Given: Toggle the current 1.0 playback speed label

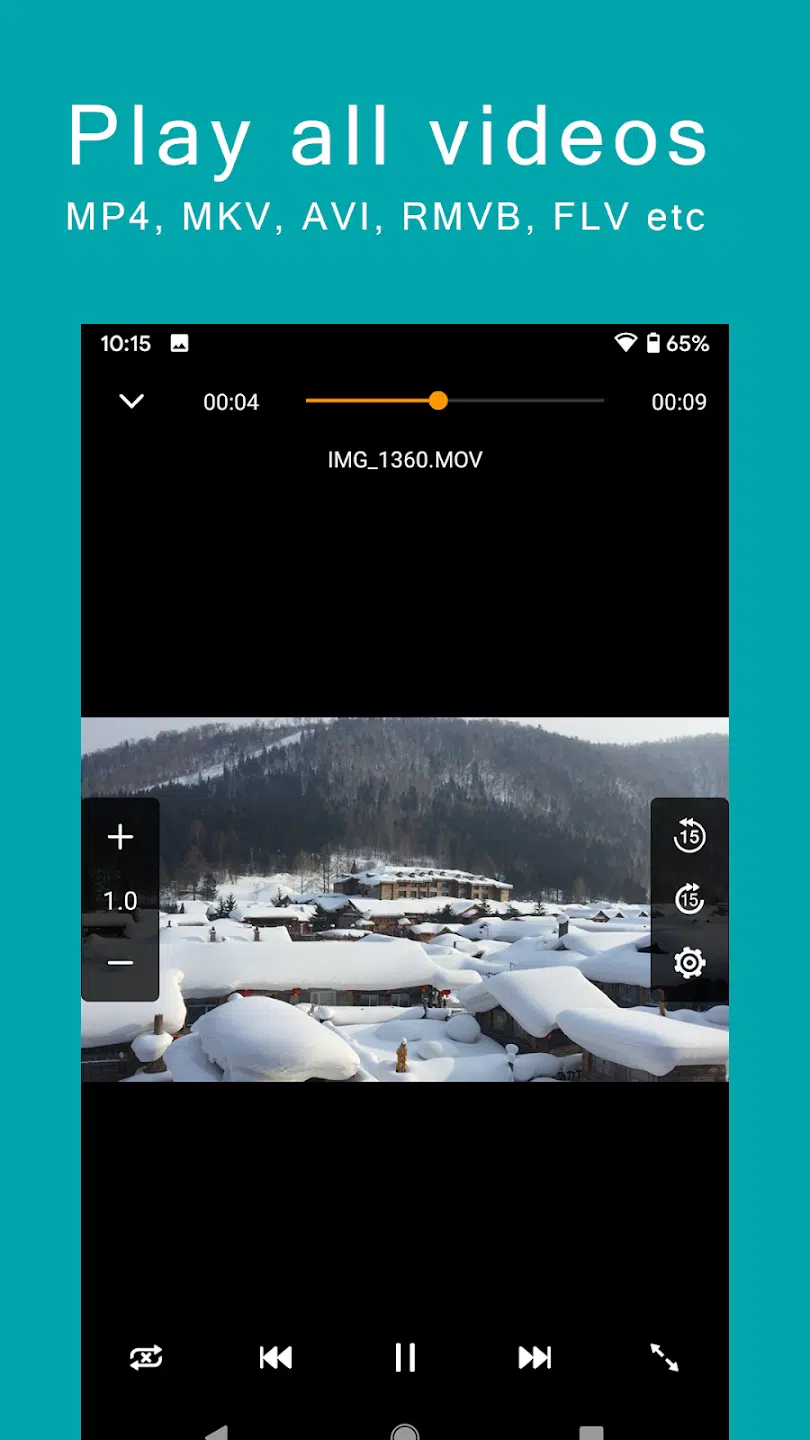Looking at the screenshot, I should point(120,899).
